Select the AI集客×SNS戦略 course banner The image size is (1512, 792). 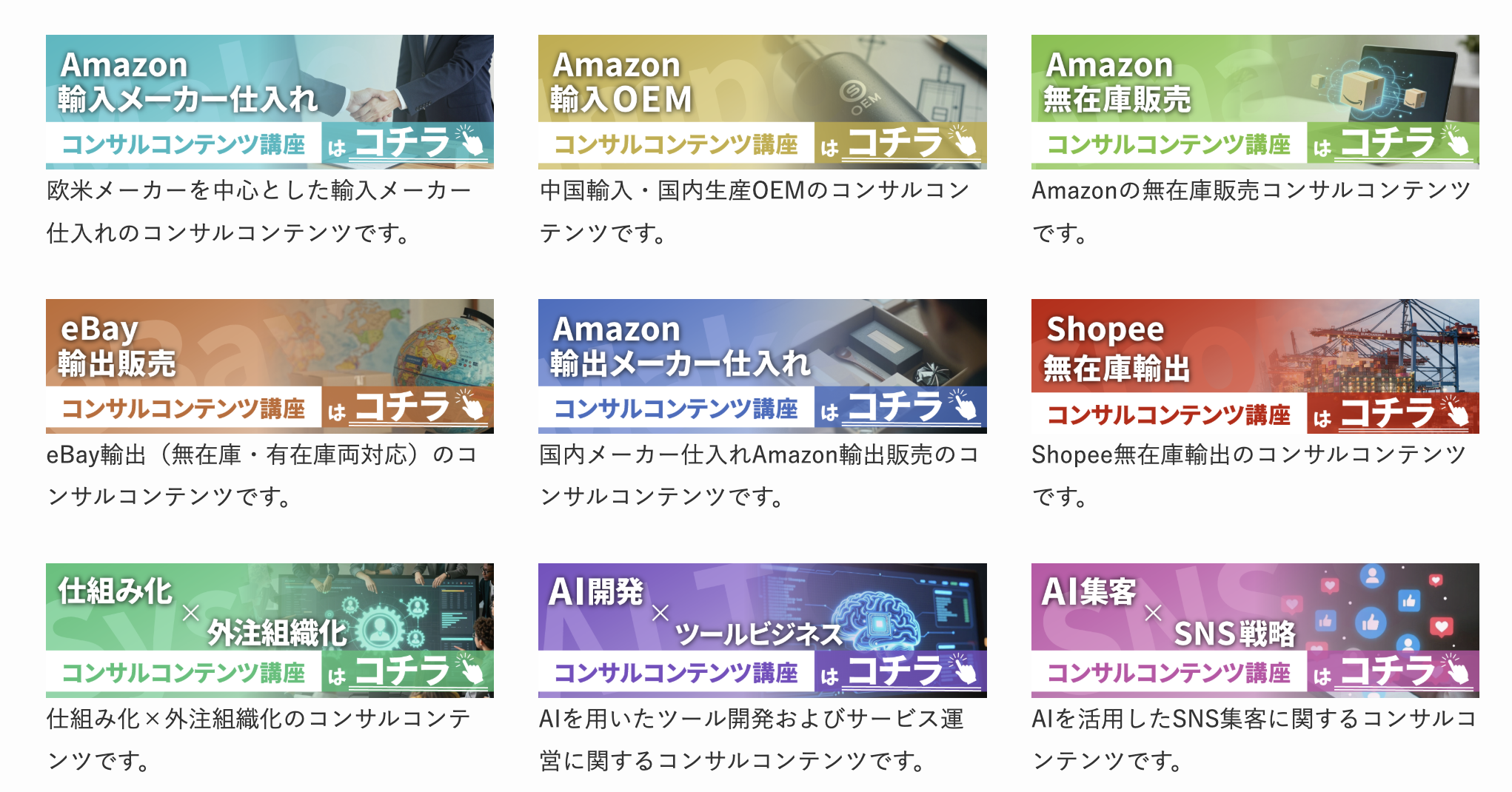(1254, 630)
